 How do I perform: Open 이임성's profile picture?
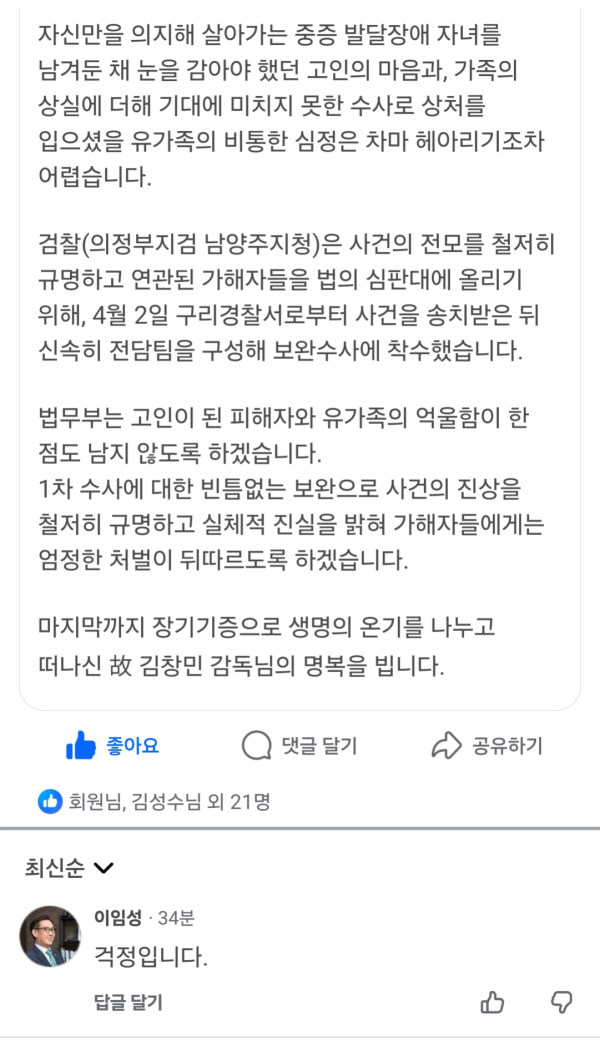pos(51,937)
